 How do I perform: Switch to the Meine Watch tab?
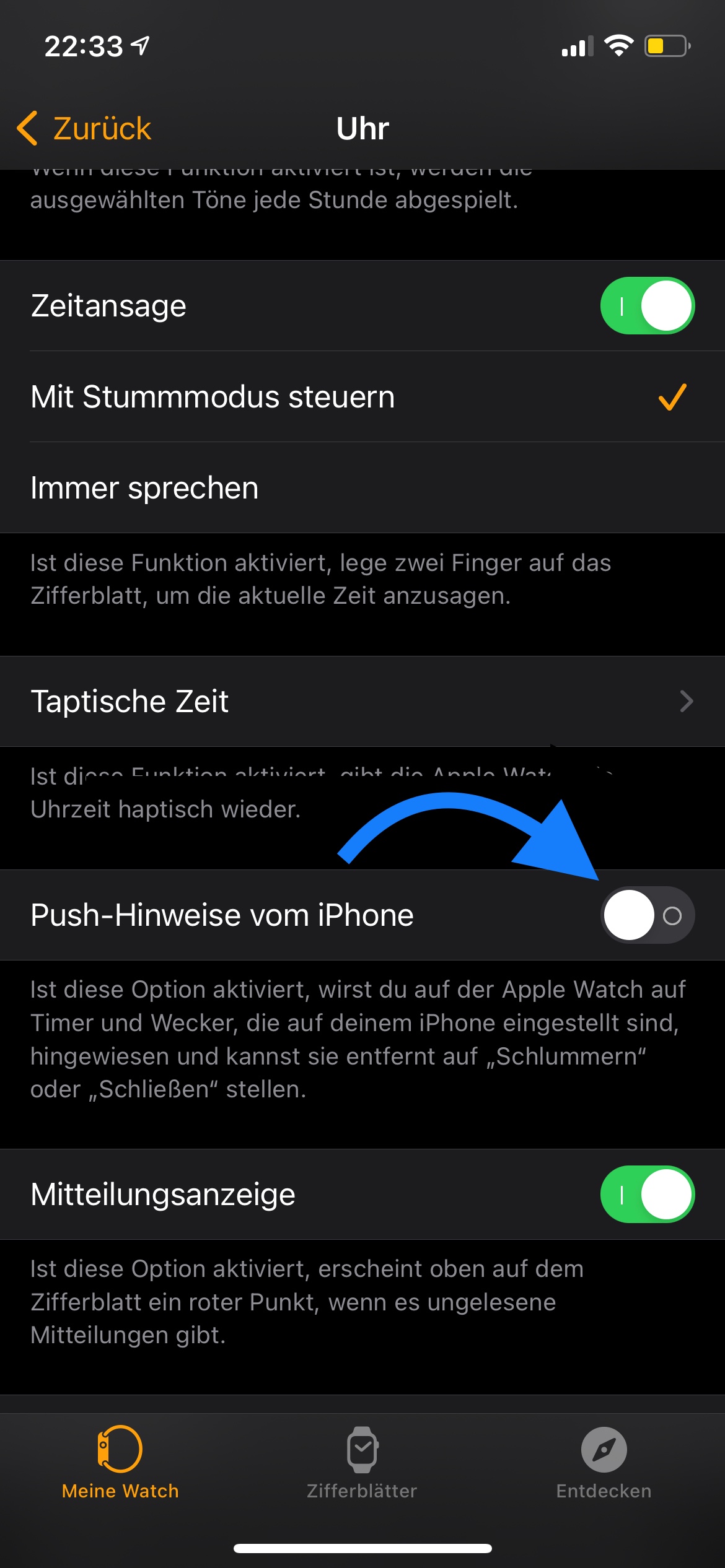pos(120,1463)
